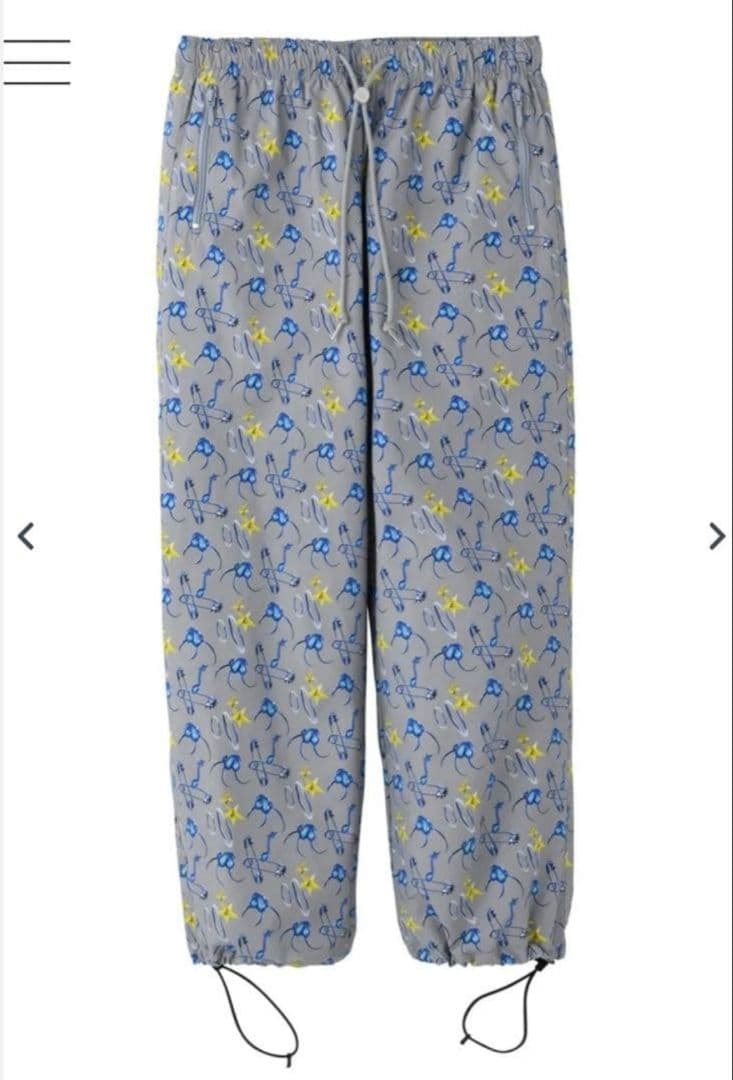Open the patterned pants product photo
Viewport: 733px width, 1080px height.
pos(366,500)
